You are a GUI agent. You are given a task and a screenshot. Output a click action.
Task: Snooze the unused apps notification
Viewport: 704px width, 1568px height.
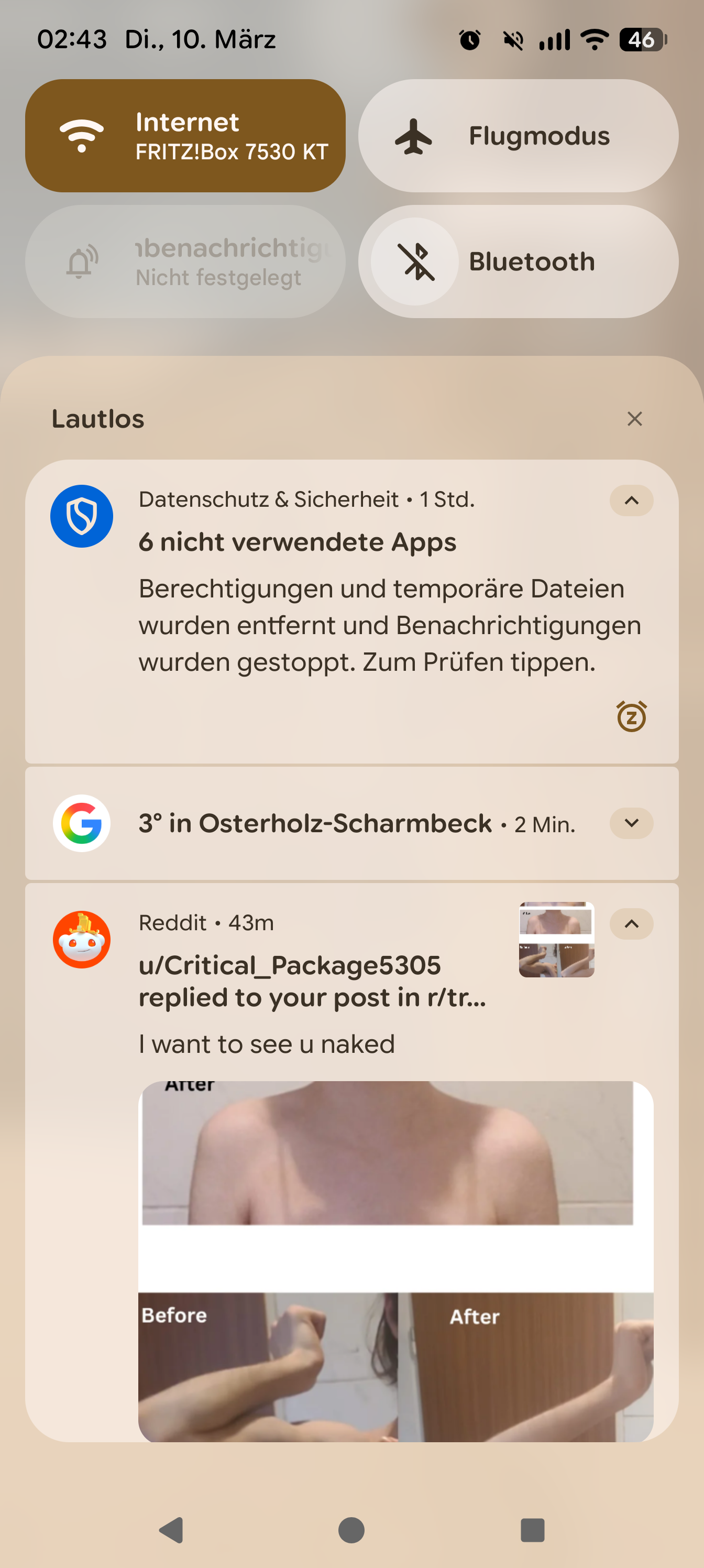pyautogui.click(x=631, y=716)
